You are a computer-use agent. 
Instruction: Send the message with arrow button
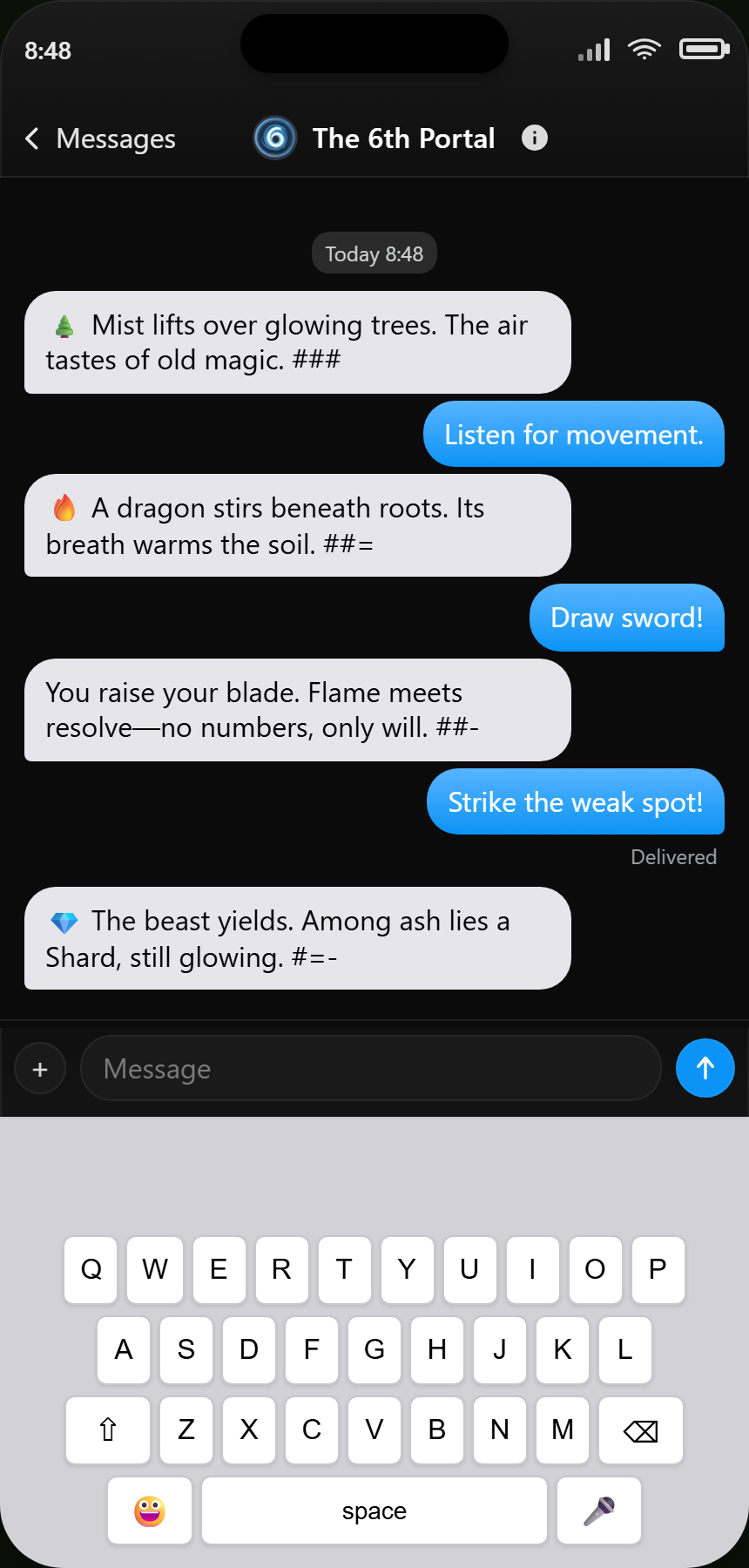click(x=705, y=1069)
